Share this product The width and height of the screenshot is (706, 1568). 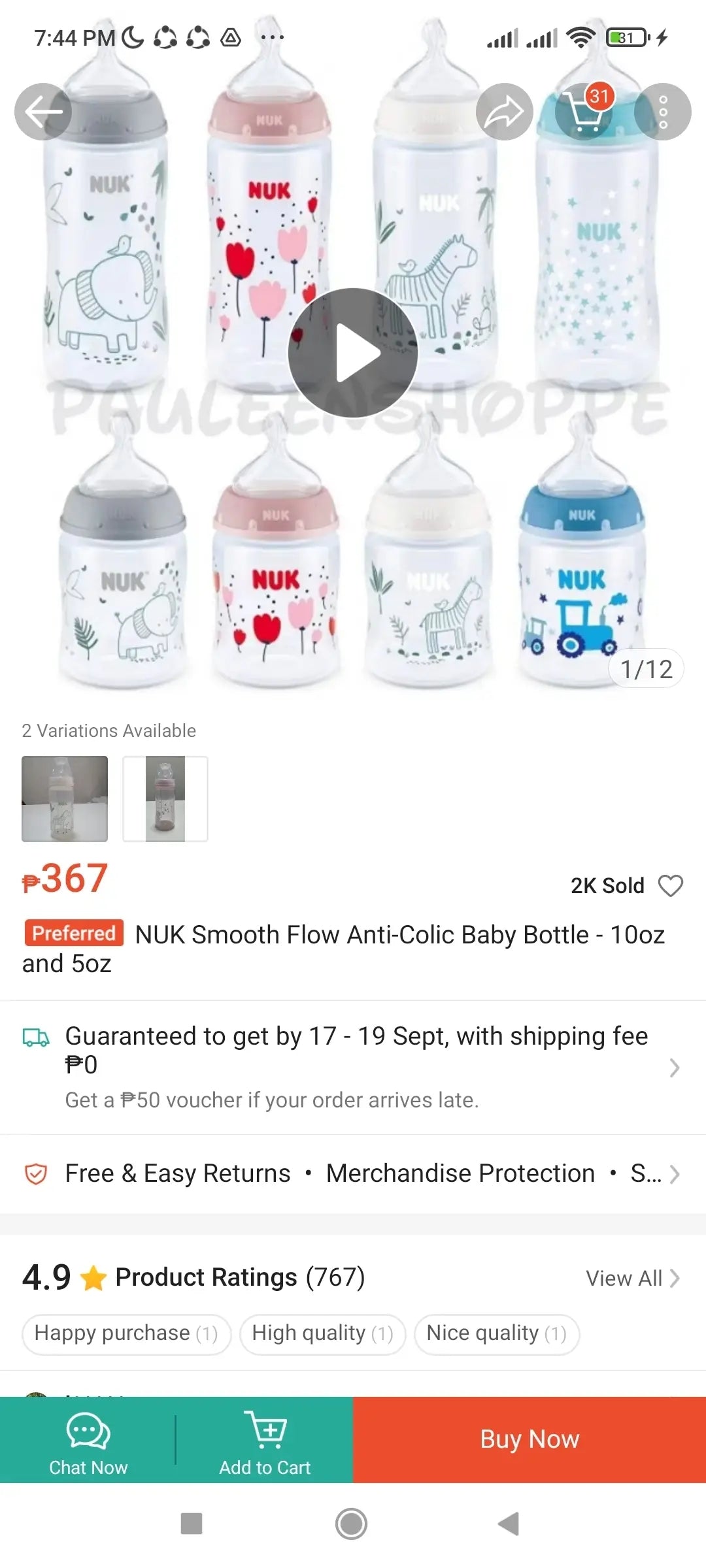tap(504, 112)
